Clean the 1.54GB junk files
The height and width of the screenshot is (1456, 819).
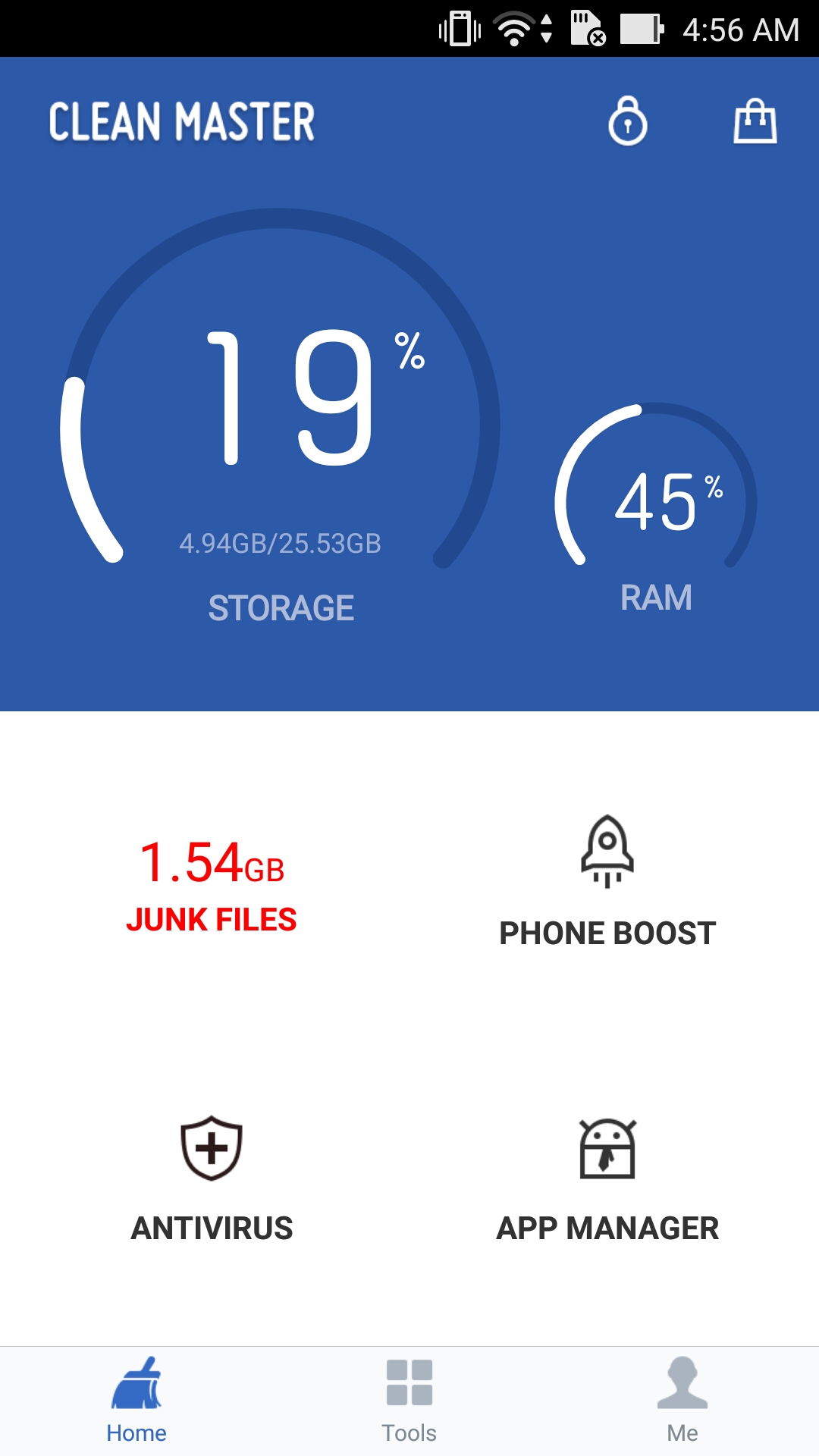tap(212, 885)
